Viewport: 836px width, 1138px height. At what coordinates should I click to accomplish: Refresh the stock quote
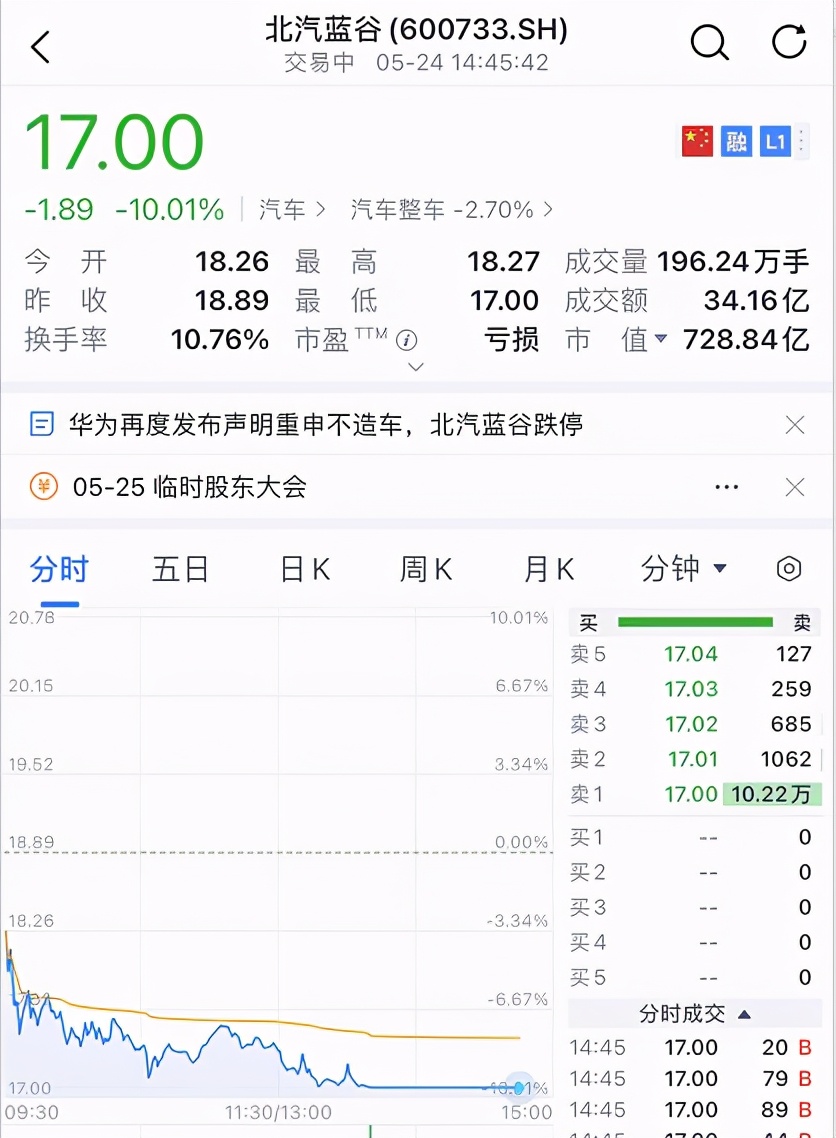tap(789, 42)
